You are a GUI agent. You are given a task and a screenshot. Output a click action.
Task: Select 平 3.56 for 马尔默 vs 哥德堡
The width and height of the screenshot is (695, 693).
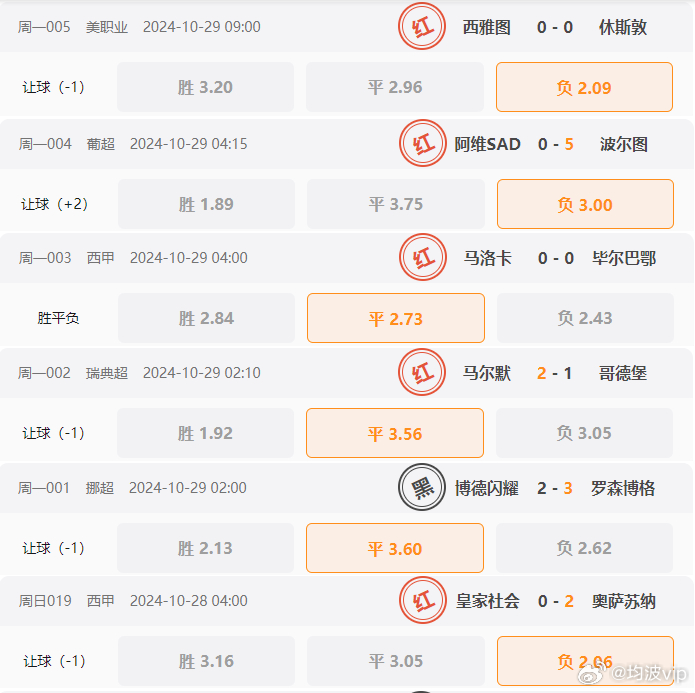click(395, 433)
